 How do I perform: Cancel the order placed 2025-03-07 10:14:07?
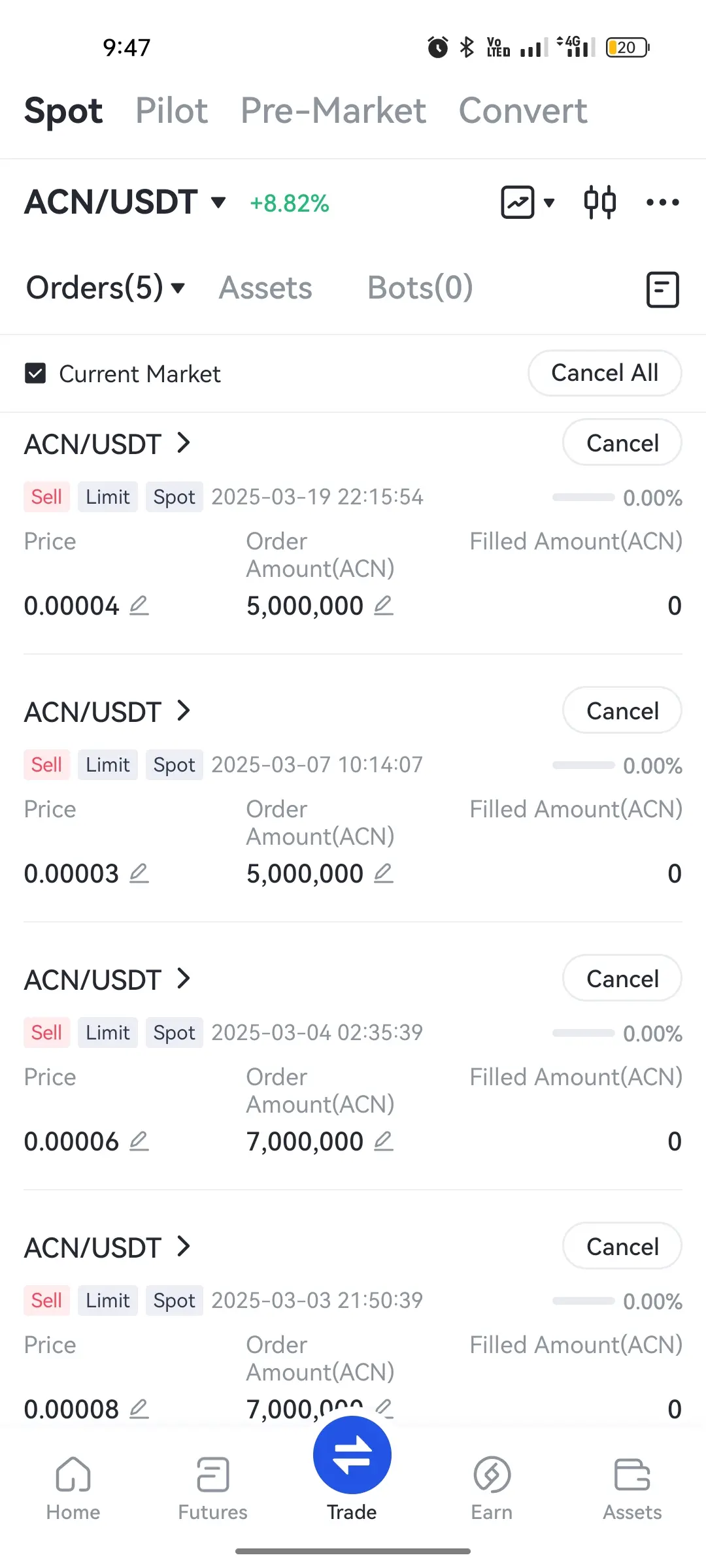[622, 711]
